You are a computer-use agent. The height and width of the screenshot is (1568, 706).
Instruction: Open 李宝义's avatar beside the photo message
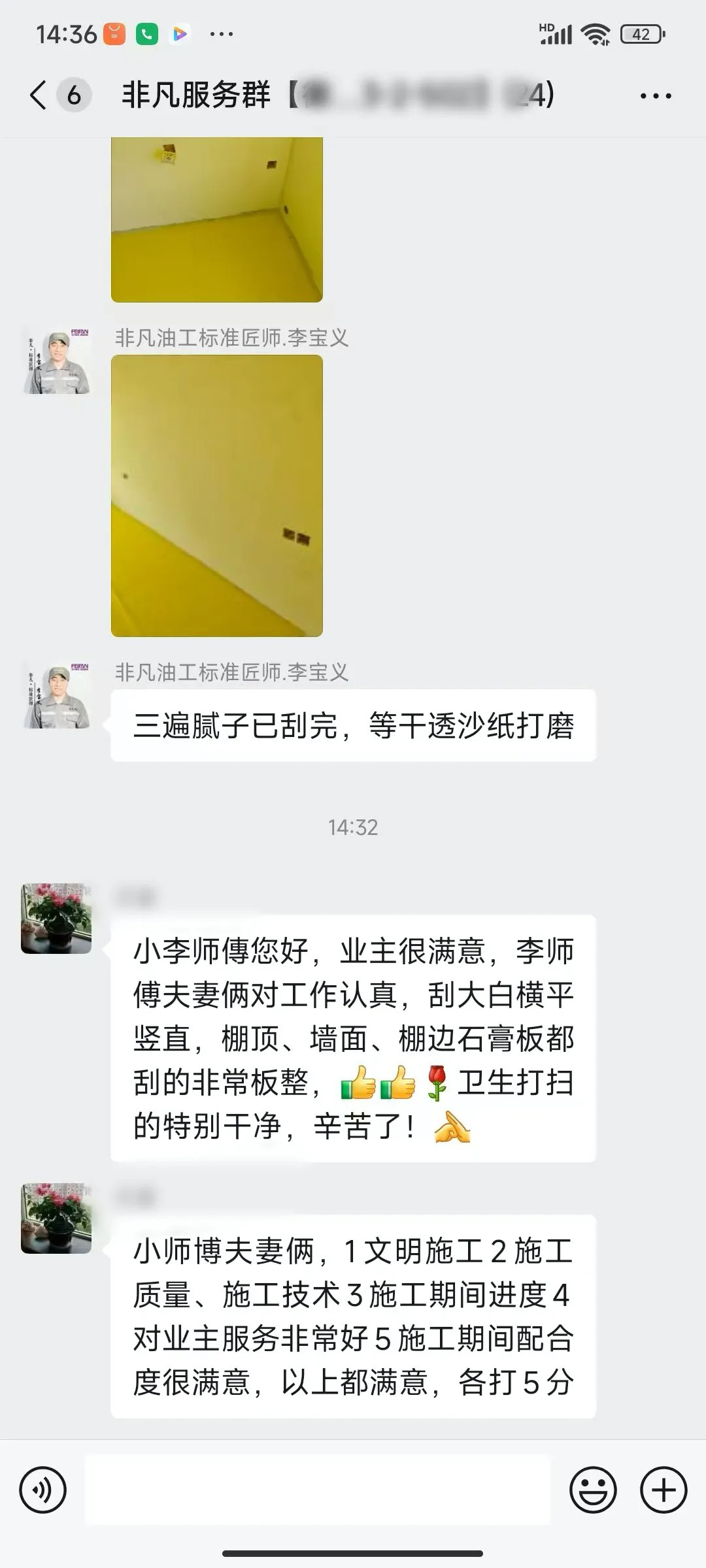click(57, 361)
